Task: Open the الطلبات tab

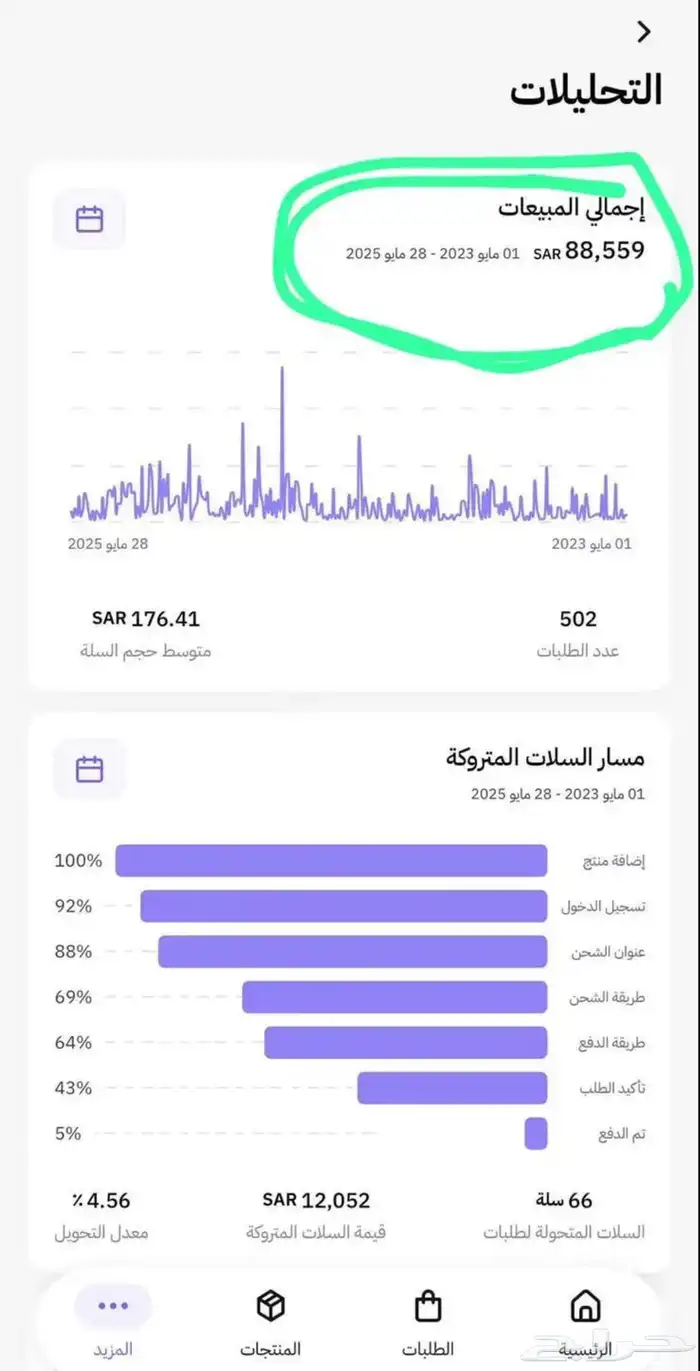Action: (x=428, y=1322)
